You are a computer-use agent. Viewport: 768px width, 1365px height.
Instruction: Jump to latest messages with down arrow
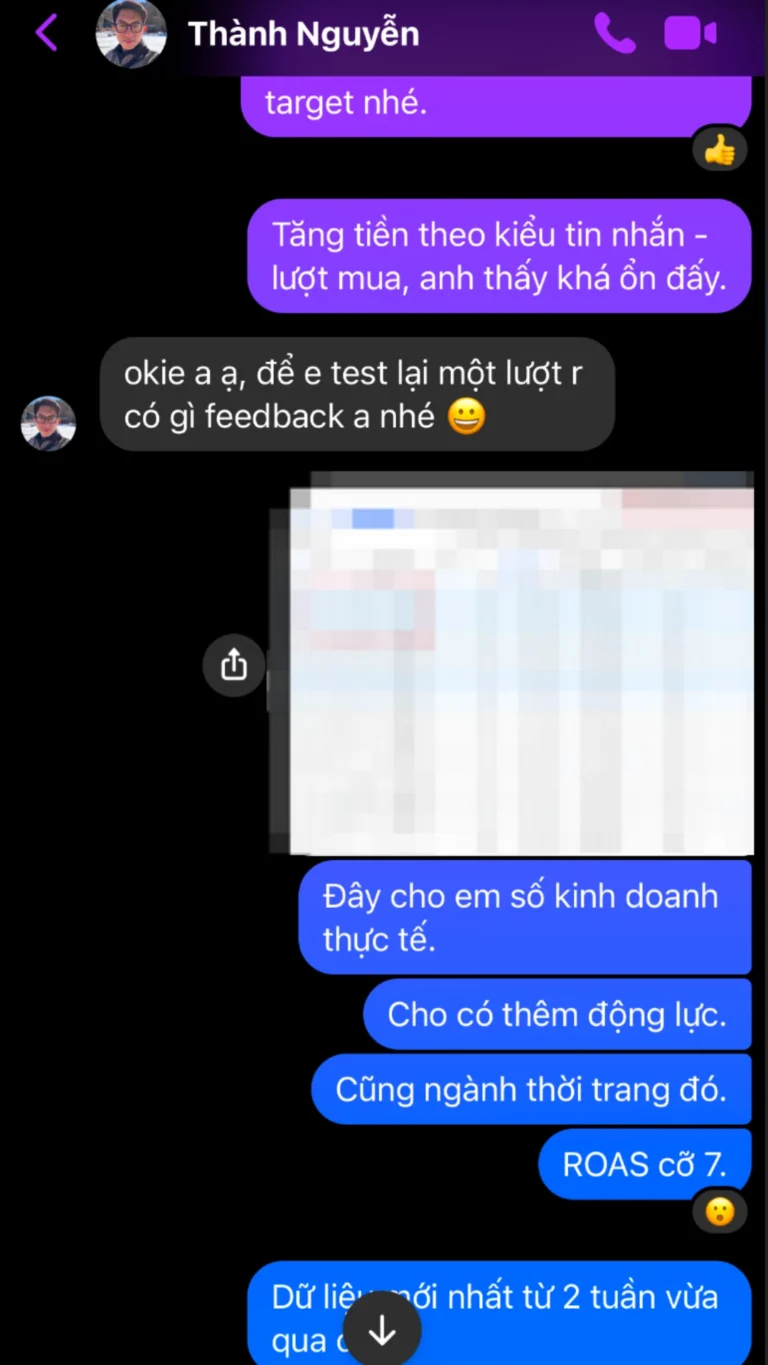coord(382,1331)
